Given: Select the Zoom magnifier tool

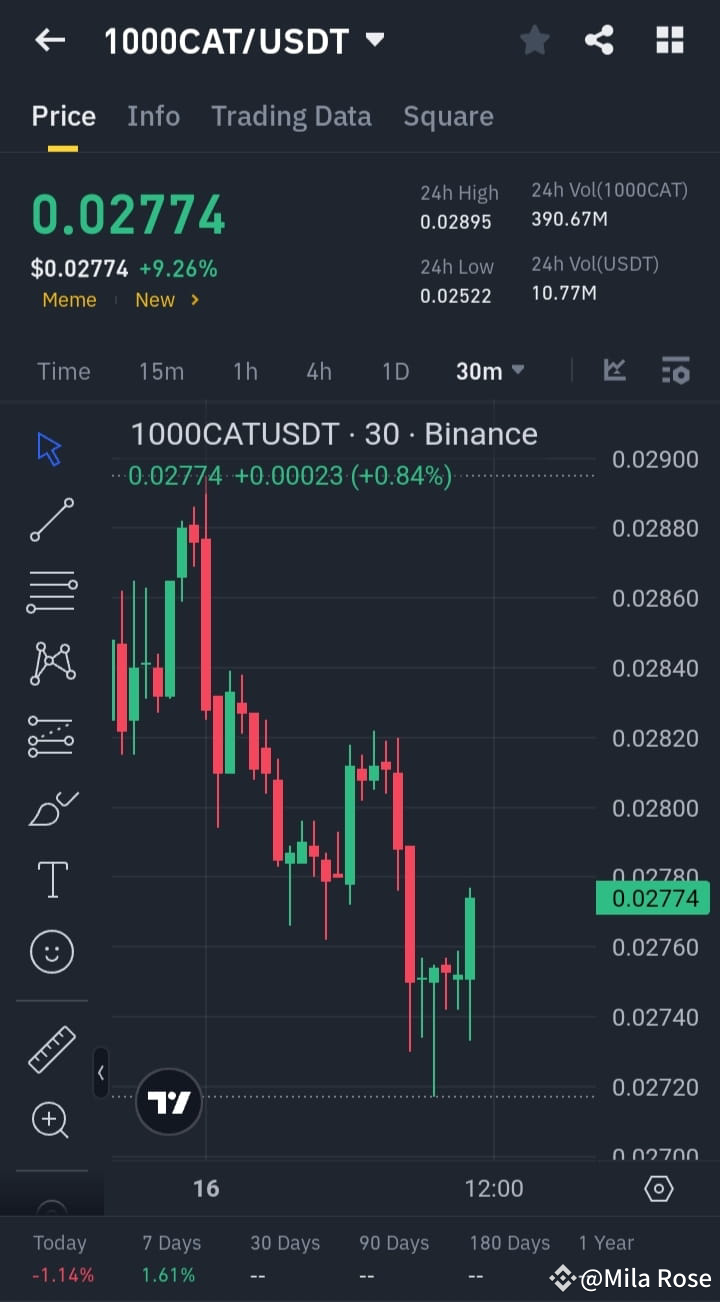Looking at the screenshot, I should [51, 1120].
